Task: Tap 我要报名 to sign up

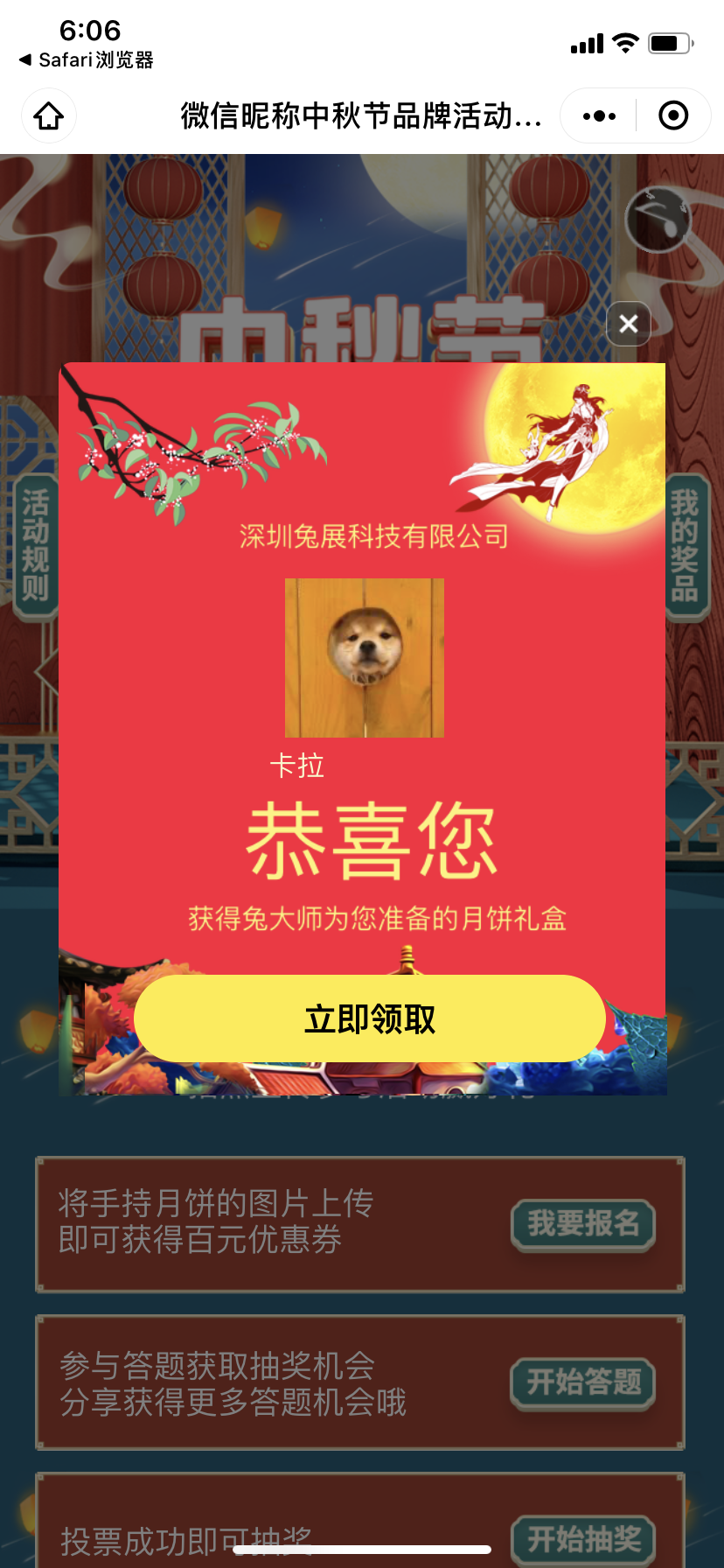Action: pyautogui.click(x=583, y=1224)
